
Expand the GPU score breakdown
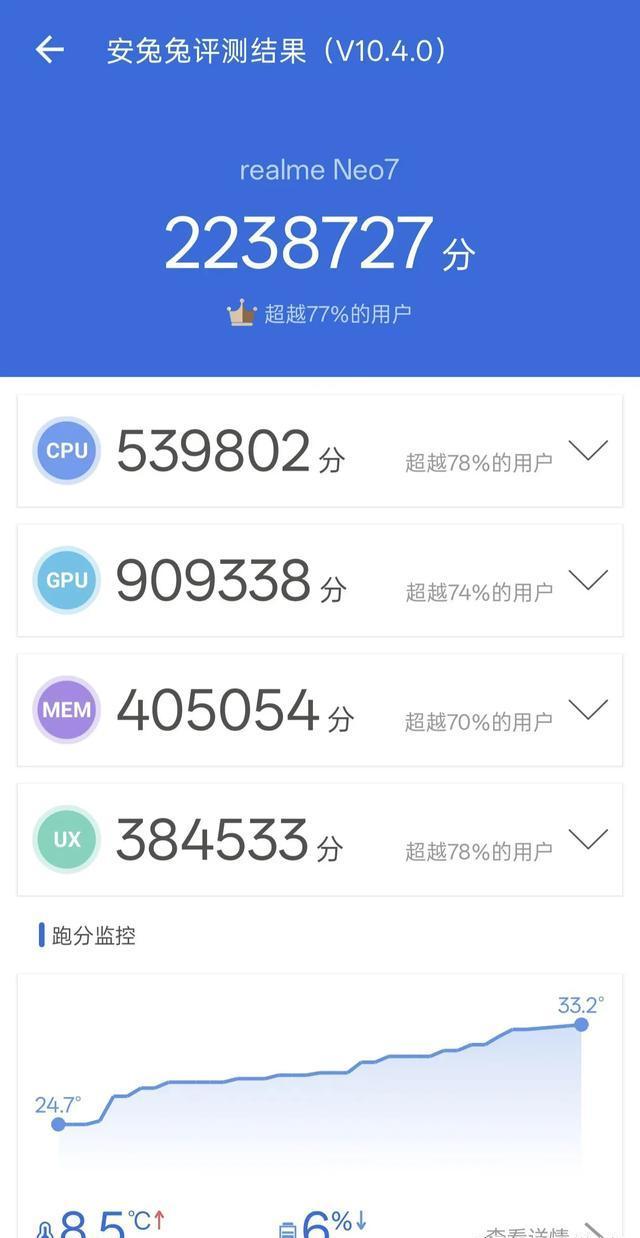(x=588, y=580)
